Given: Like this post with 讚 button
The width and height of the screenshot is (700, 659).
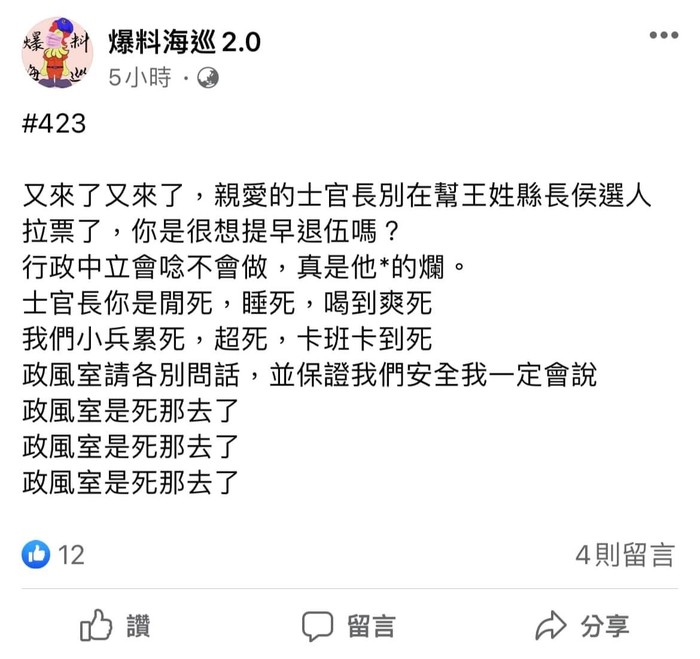Looking at the screenshot, I should point(115,627).
